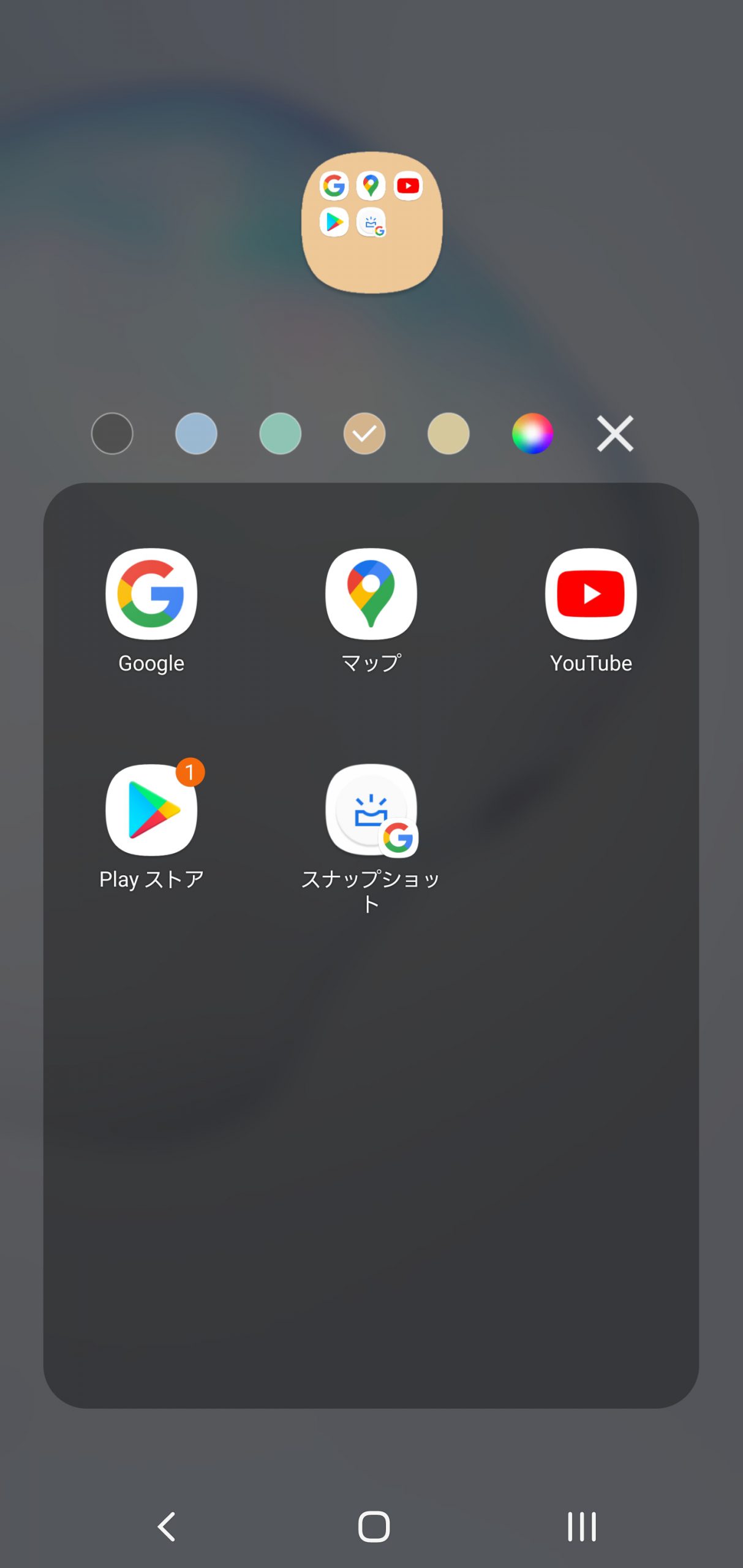
Task: Go back with the navigation bar
Action: pyautogui.click(x=167, y=1526)
